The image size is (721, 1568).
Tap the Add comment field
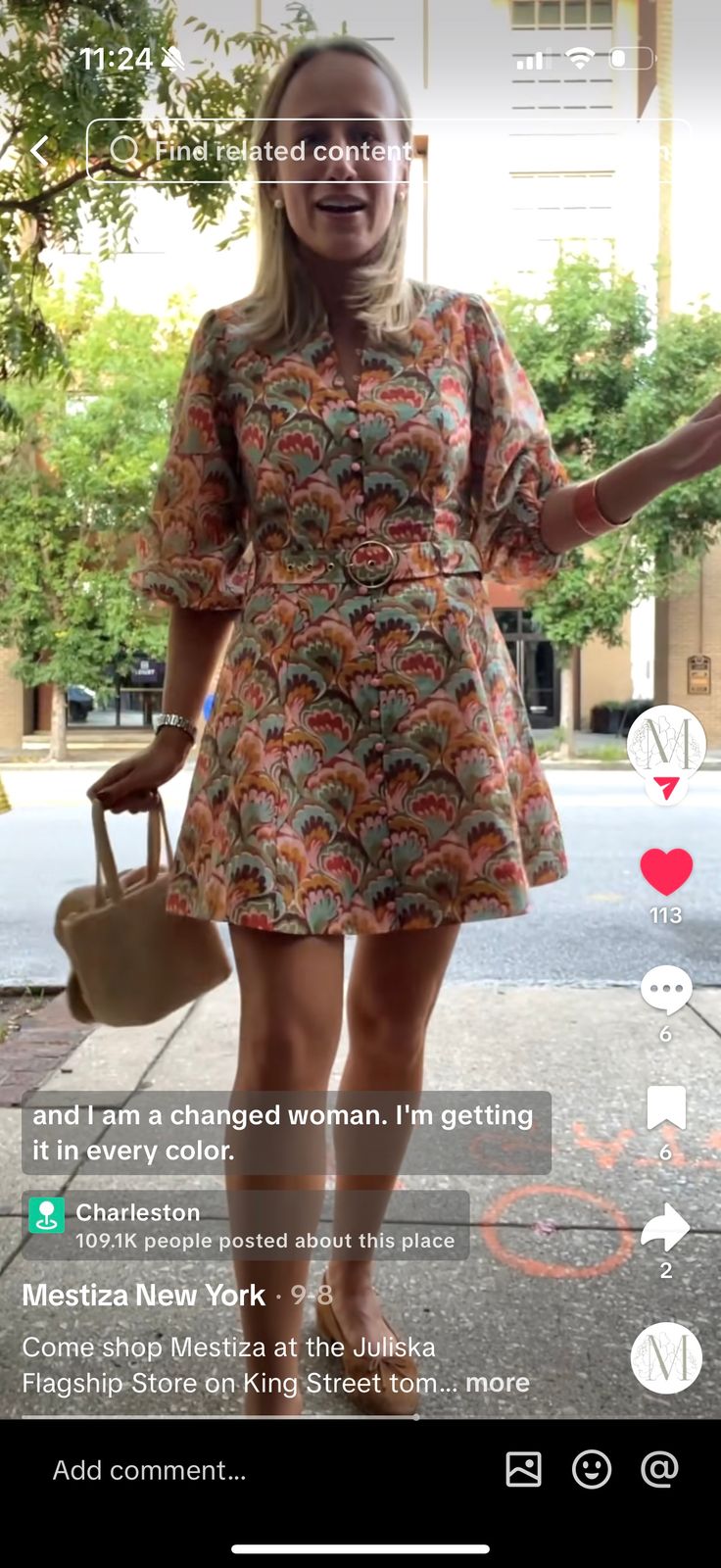pyautogui.click(x=149, y=1470)
